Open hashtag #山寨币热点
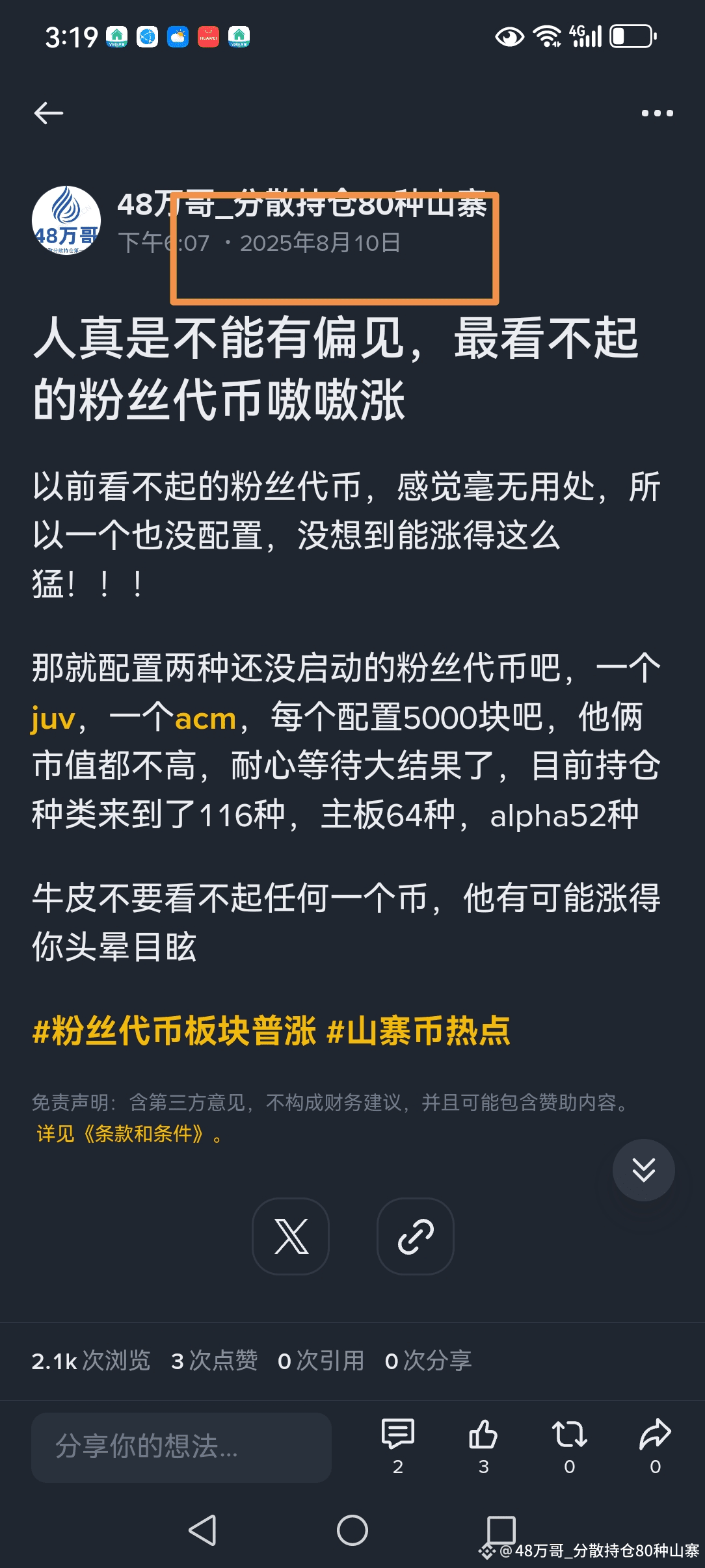The image size is (705, 1568). point(419,1031)
